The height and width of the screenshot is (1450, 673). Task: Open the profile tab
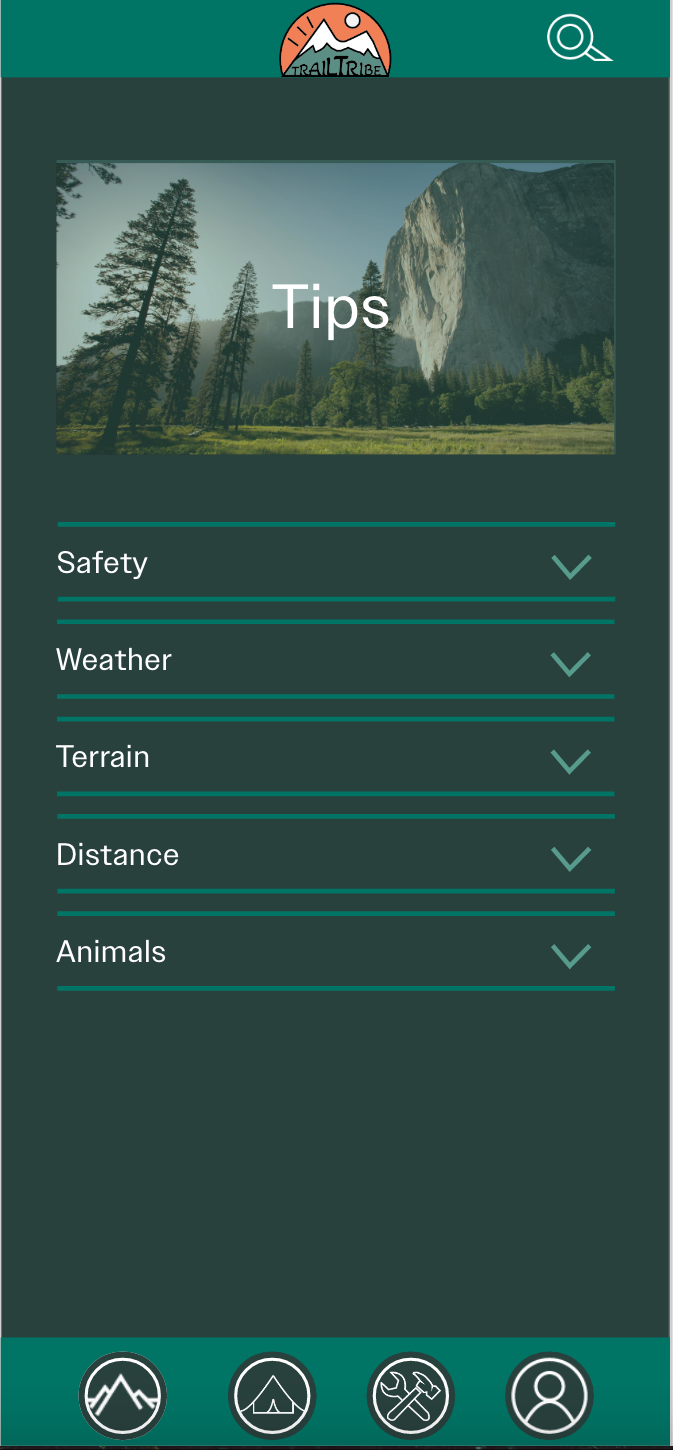coord(549,1395)
